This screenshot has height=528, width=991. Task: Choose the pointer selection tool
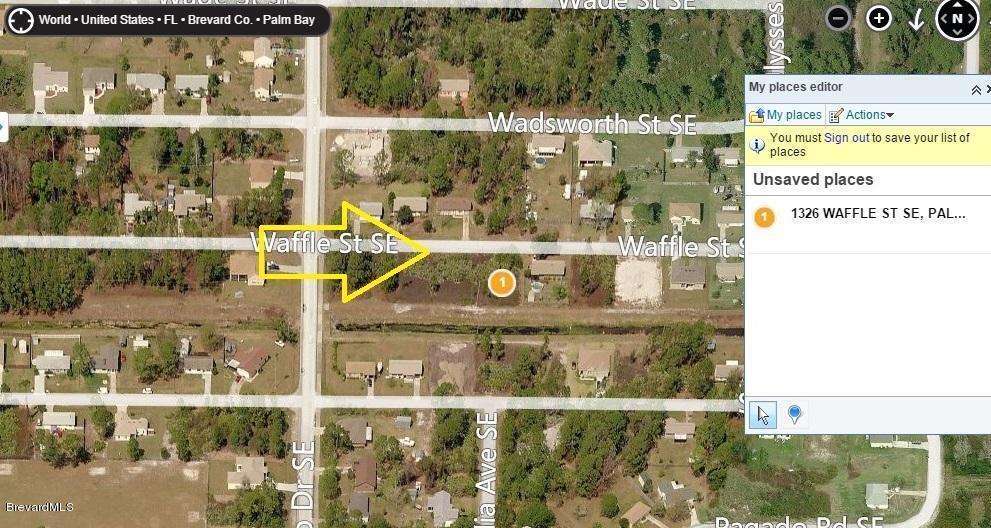763,415
